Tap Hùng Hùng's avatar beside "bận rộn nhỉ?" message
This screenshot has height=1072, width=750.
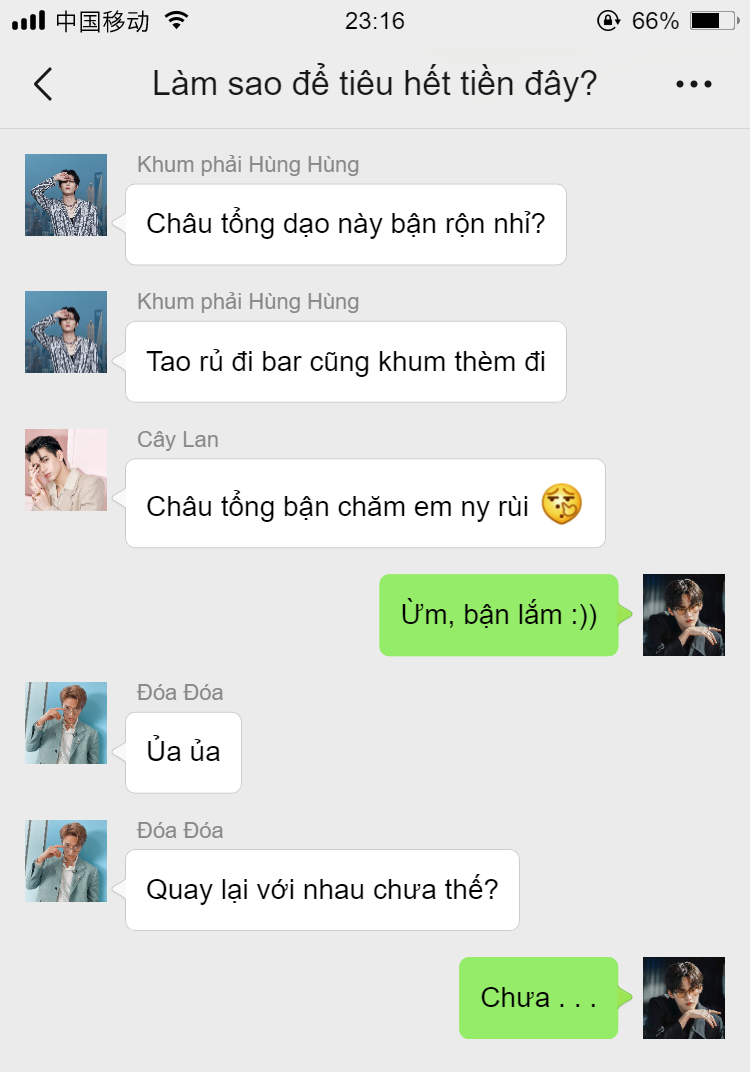click(x=66, y=195)
